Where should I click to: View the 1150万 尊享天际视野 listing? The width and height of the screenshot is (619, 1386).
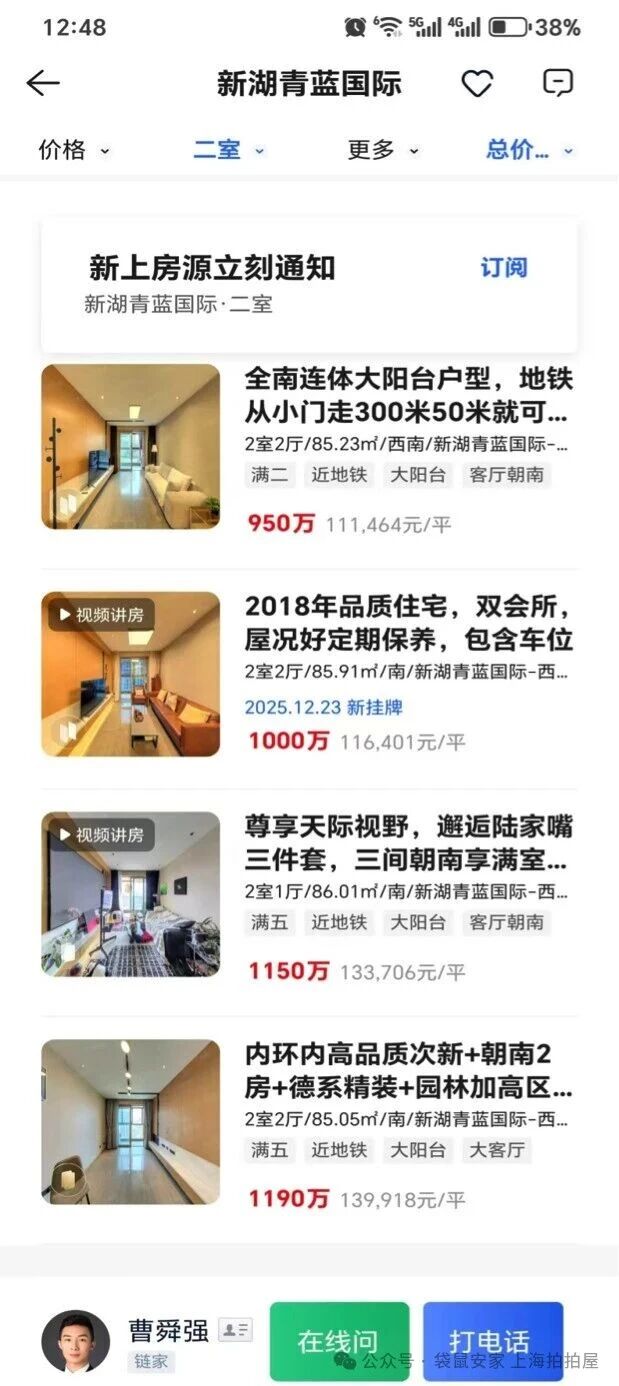coord(408,843)
